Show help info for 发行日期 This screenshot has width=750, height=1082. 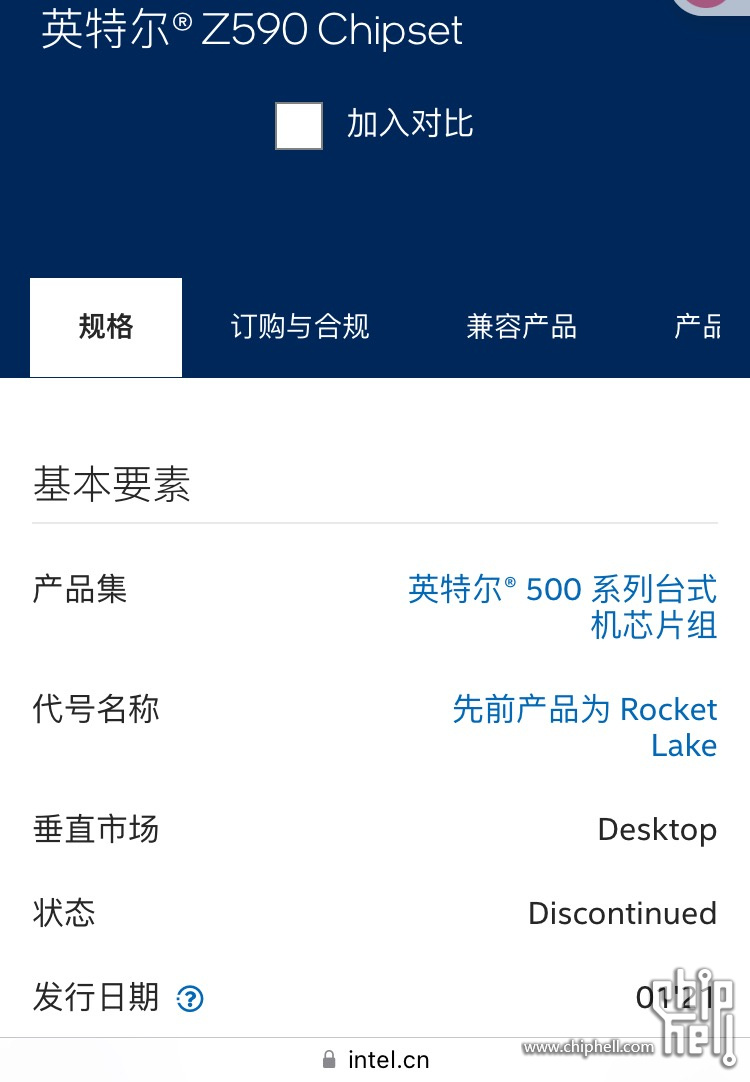click(x=190, y=998)
